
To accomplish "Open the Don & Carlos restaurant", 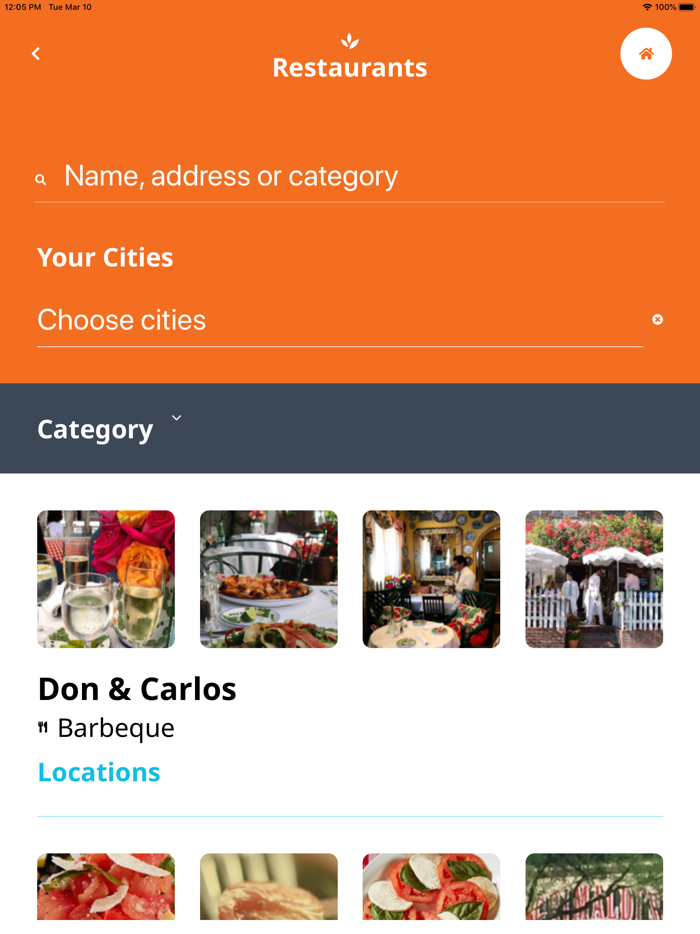I will (x=137, y=689).
